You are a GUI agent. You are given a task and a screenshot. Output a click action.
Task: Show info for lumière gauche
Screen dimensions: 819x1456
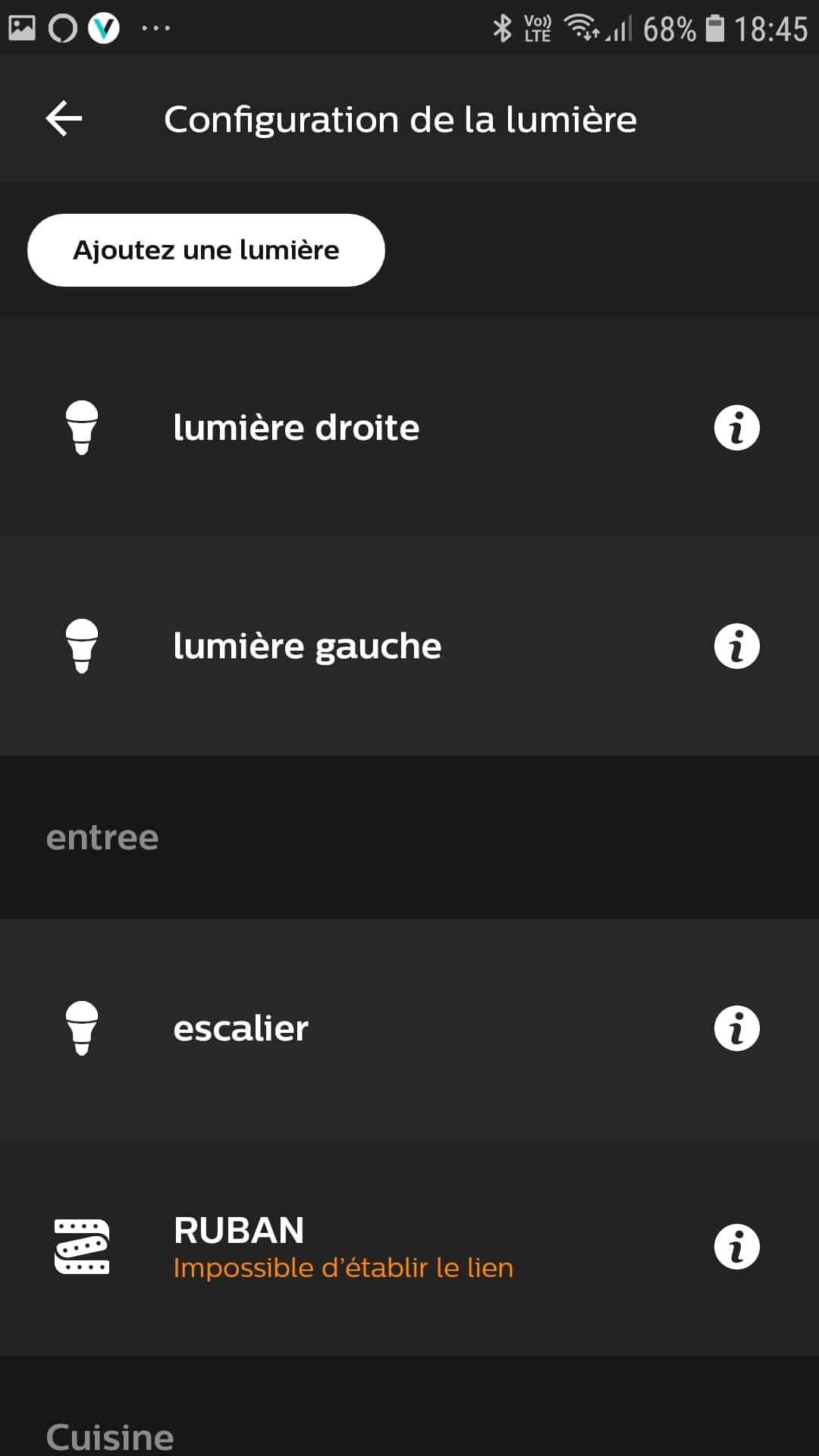pyautogui.click(x=736, y=646)
